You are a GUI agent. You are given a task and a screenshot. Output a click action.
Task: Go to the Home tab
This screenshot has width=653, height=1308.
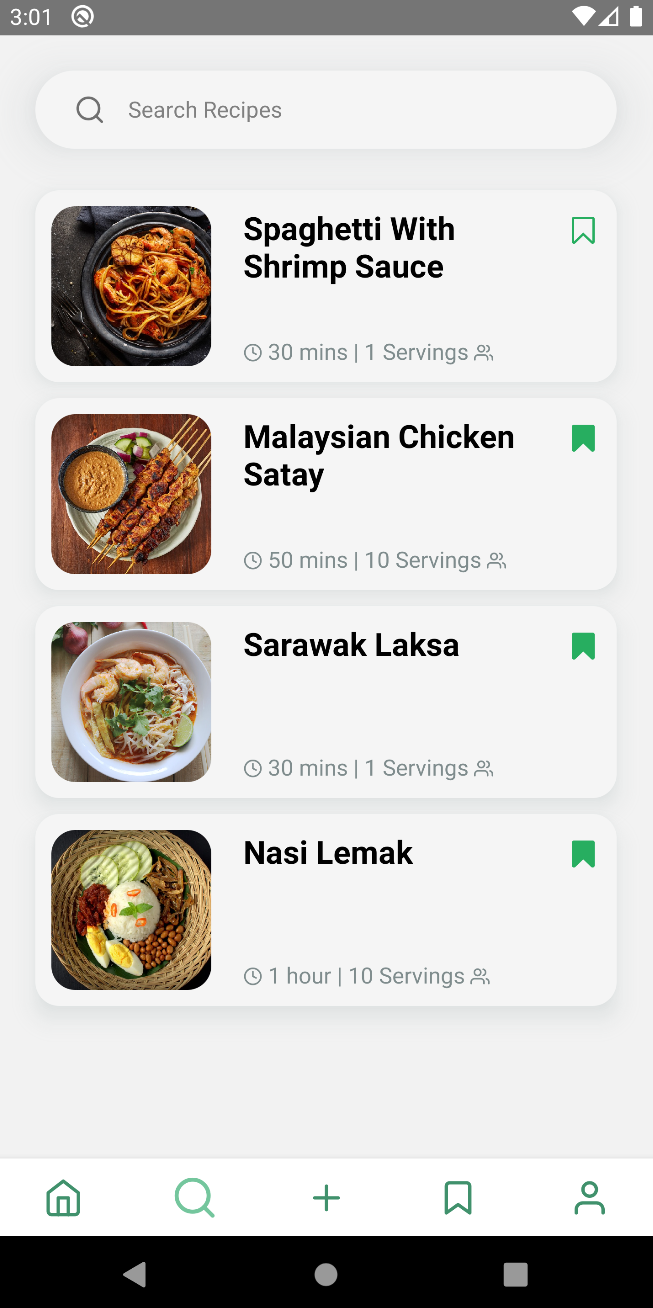pyautogui.click(x=63, y=1197)
